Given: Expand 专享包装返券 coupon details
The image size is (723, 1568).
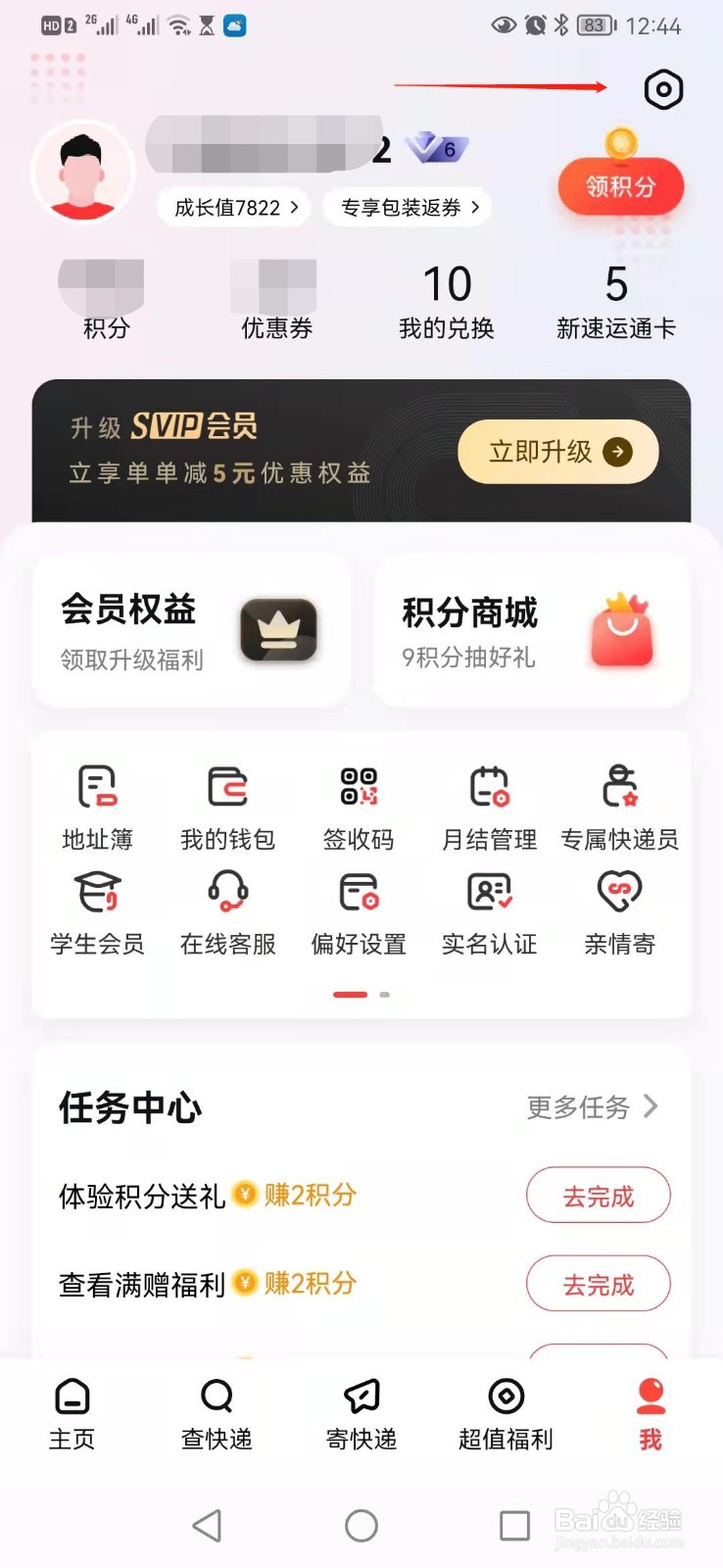Looking at the screenshot, I should click(x=407, y=207).
